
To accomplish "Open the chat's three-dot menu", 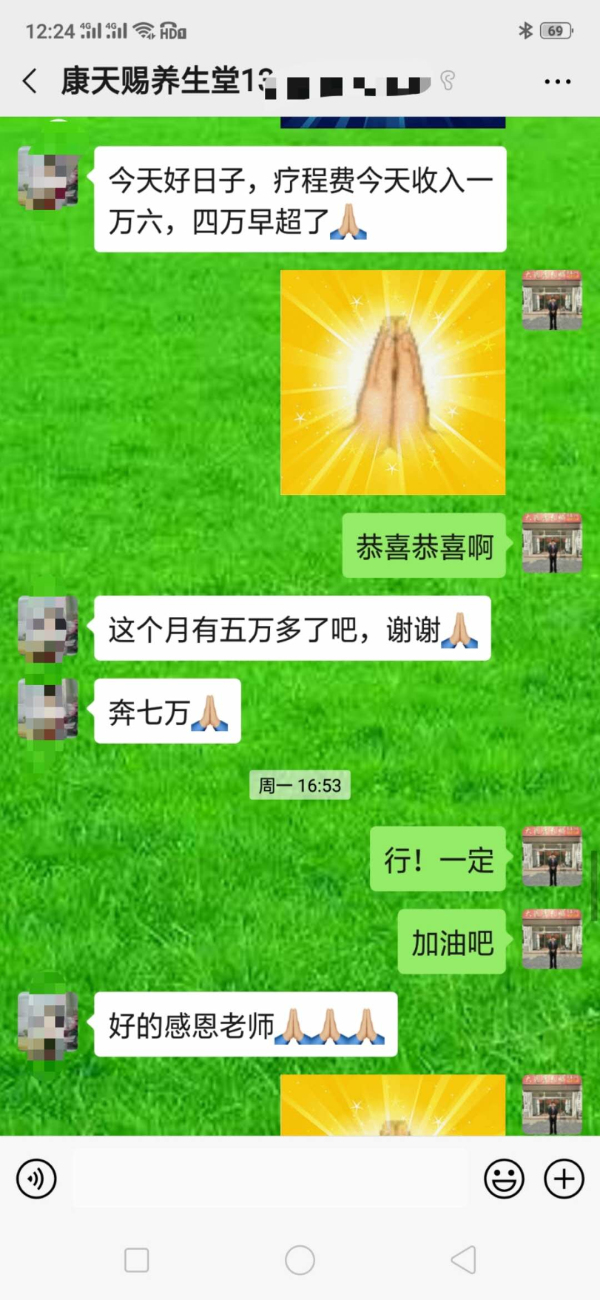I will 558,82.
